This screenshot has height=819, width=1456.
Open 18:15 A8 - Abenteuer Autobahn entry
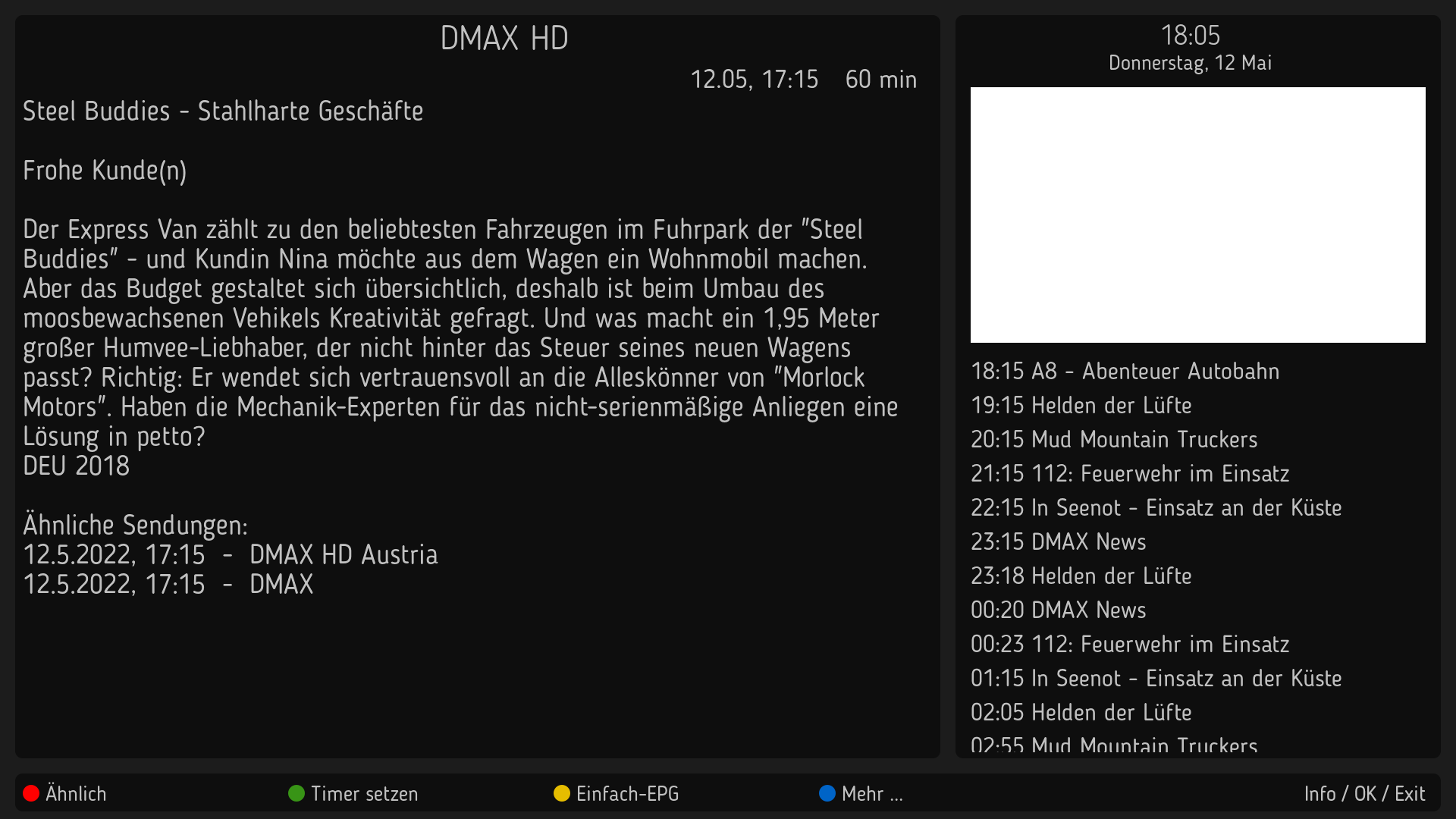click(1125, 371)
